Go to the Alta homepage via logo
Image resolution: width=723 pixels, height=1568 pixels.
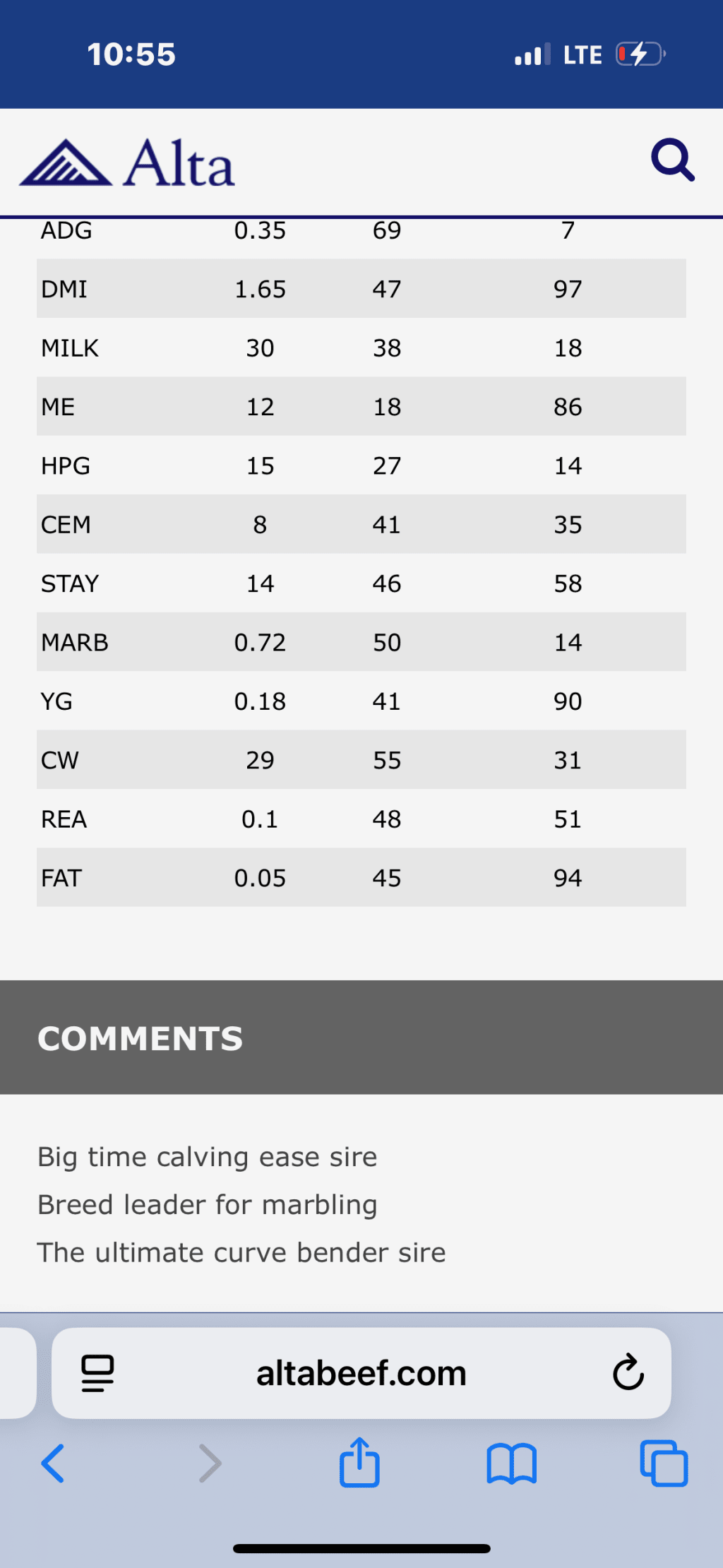tap(127, 163)
